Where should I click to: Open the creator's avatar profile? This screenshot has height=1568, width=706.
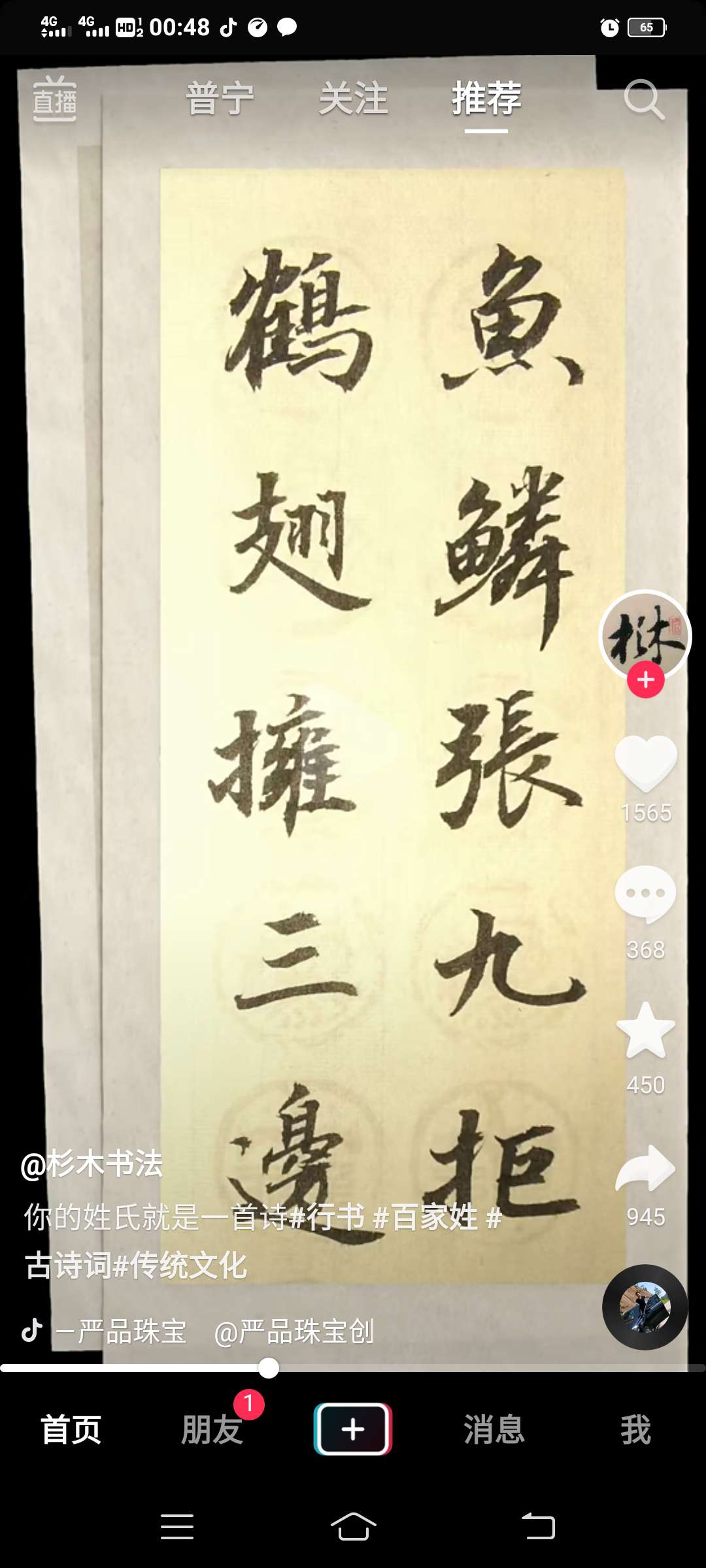click(x=645, y=634)
